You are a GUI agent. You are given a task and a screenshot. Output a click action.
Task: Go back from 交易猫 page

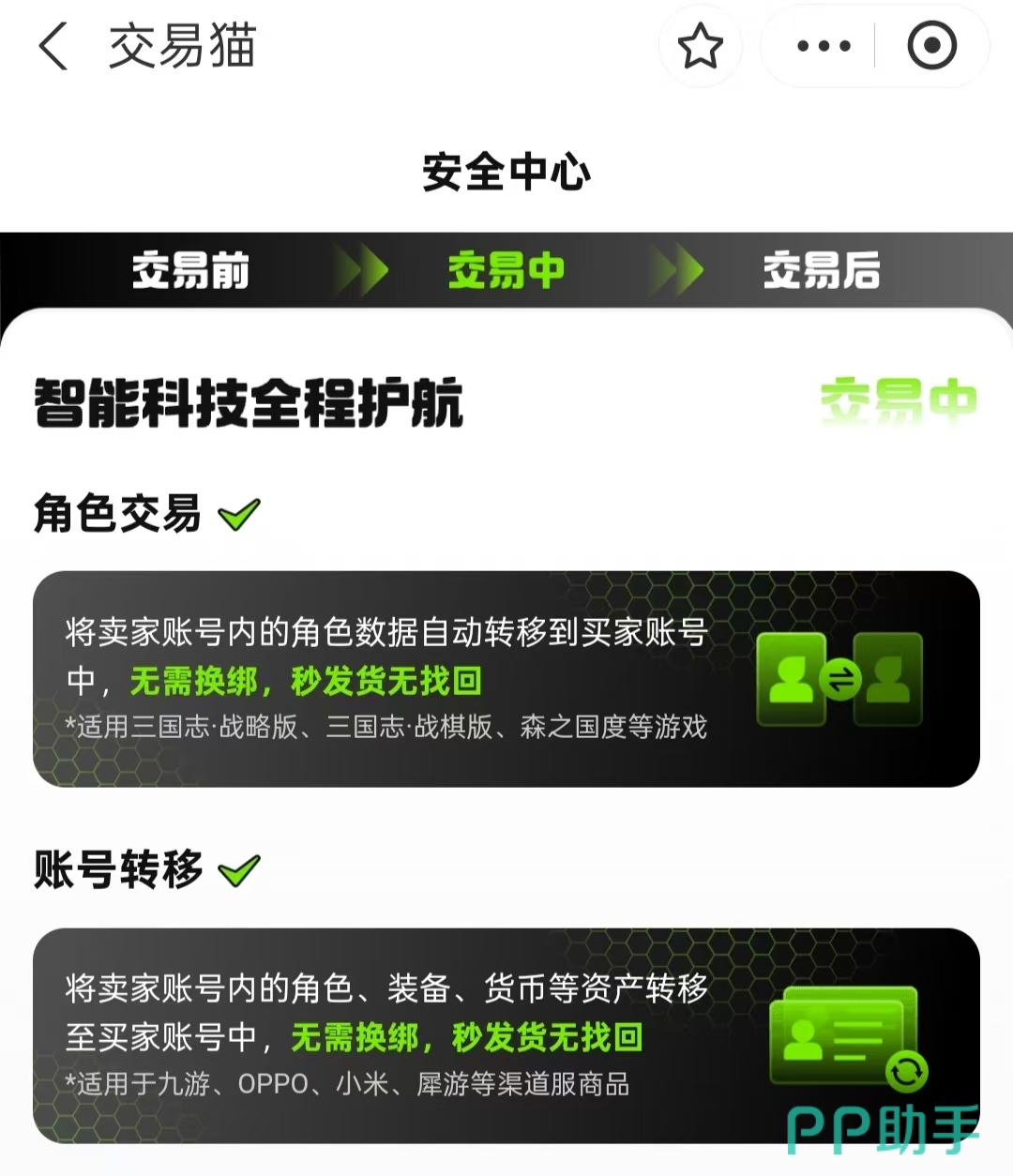click(x=53, y=47)
